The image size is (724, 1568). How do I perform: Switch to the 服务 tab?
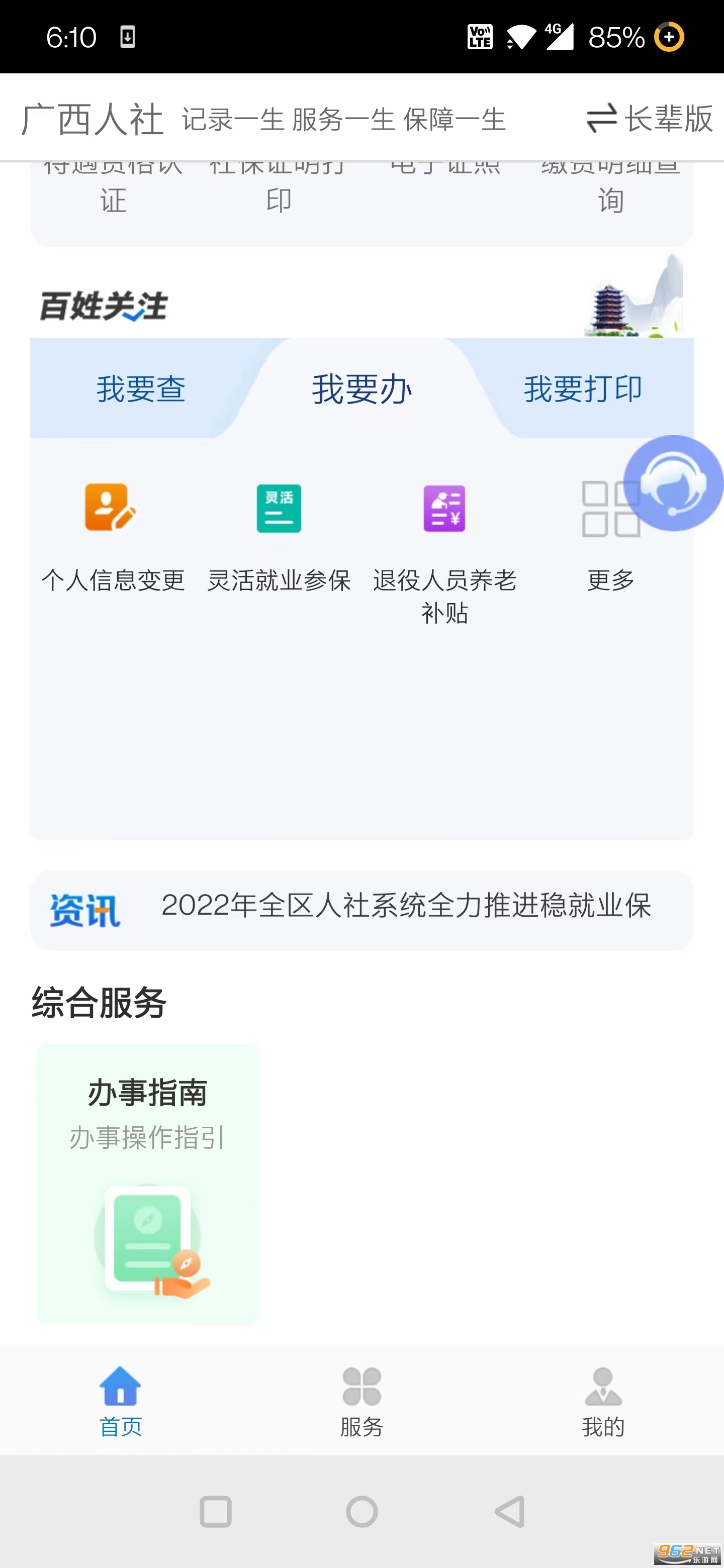pos(361,1401)
